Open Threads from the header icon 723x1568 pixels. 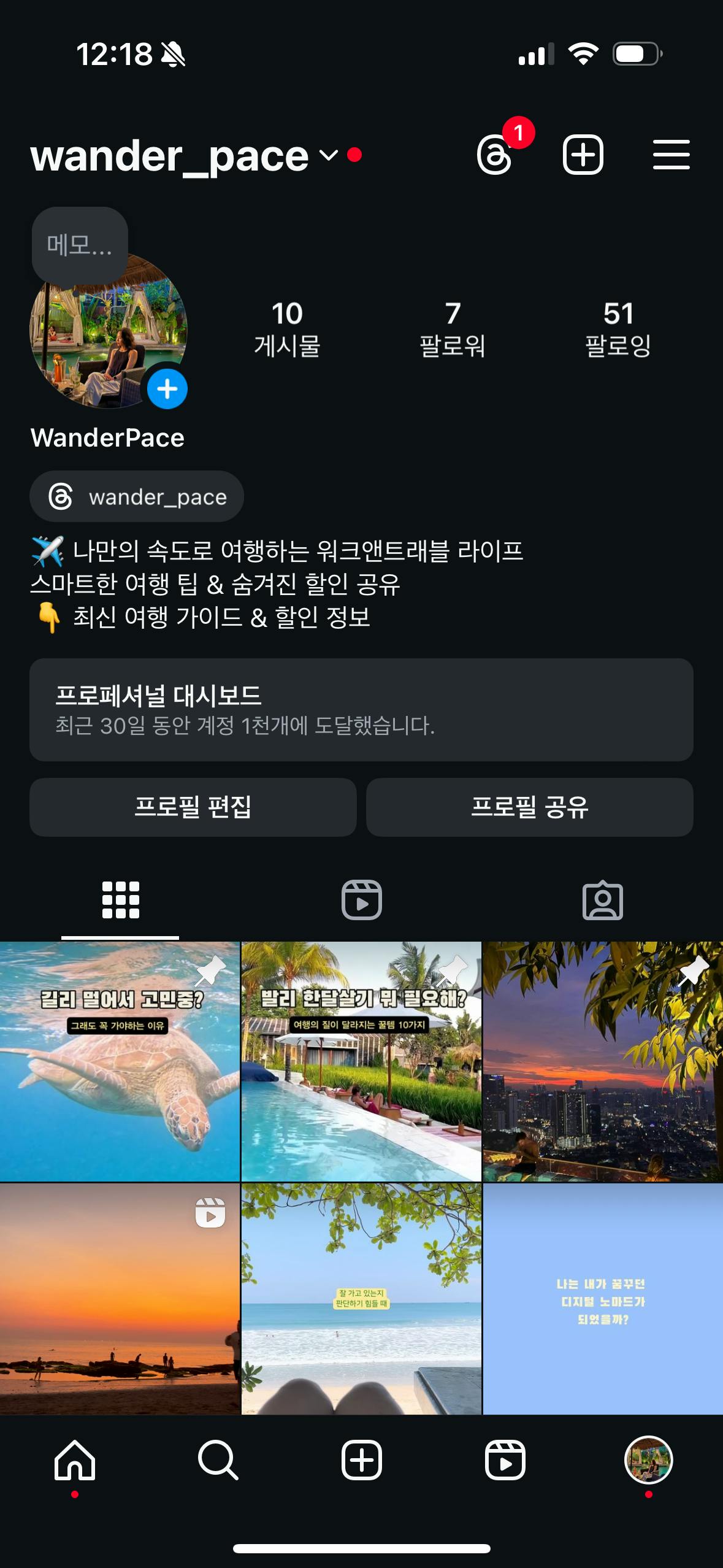494,155
